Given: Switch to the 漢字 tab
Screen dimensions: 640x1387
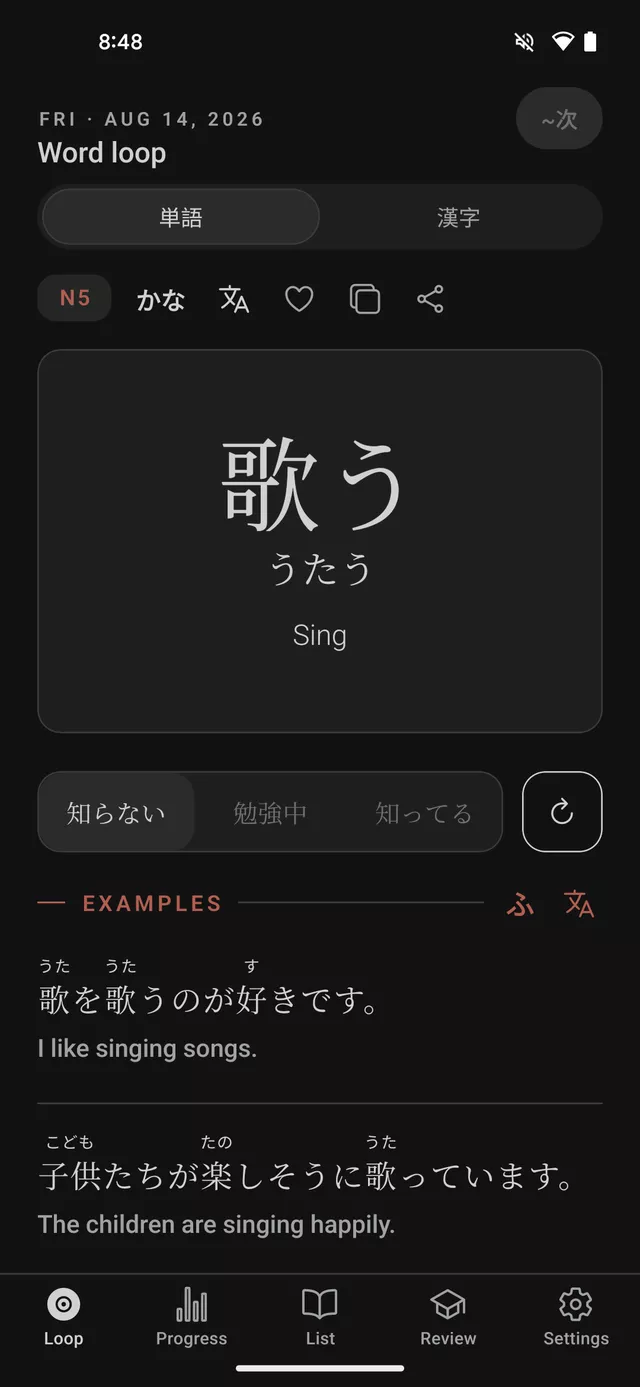Looking at the screenshot, I should pos(458,217).
